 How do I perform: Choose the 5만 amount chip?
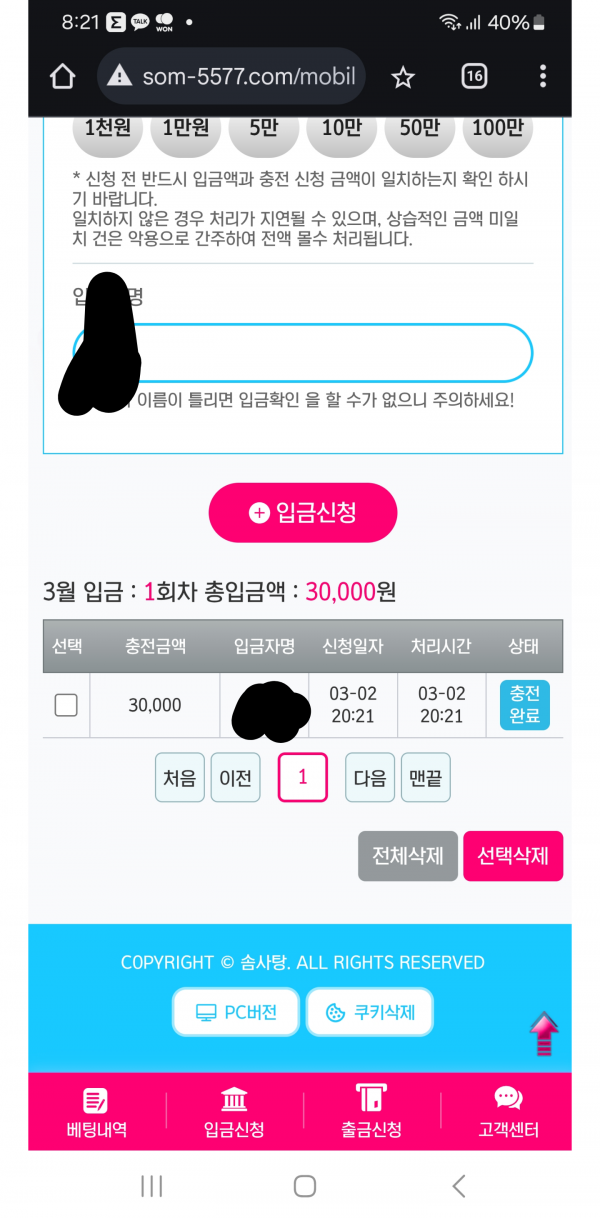263,130
